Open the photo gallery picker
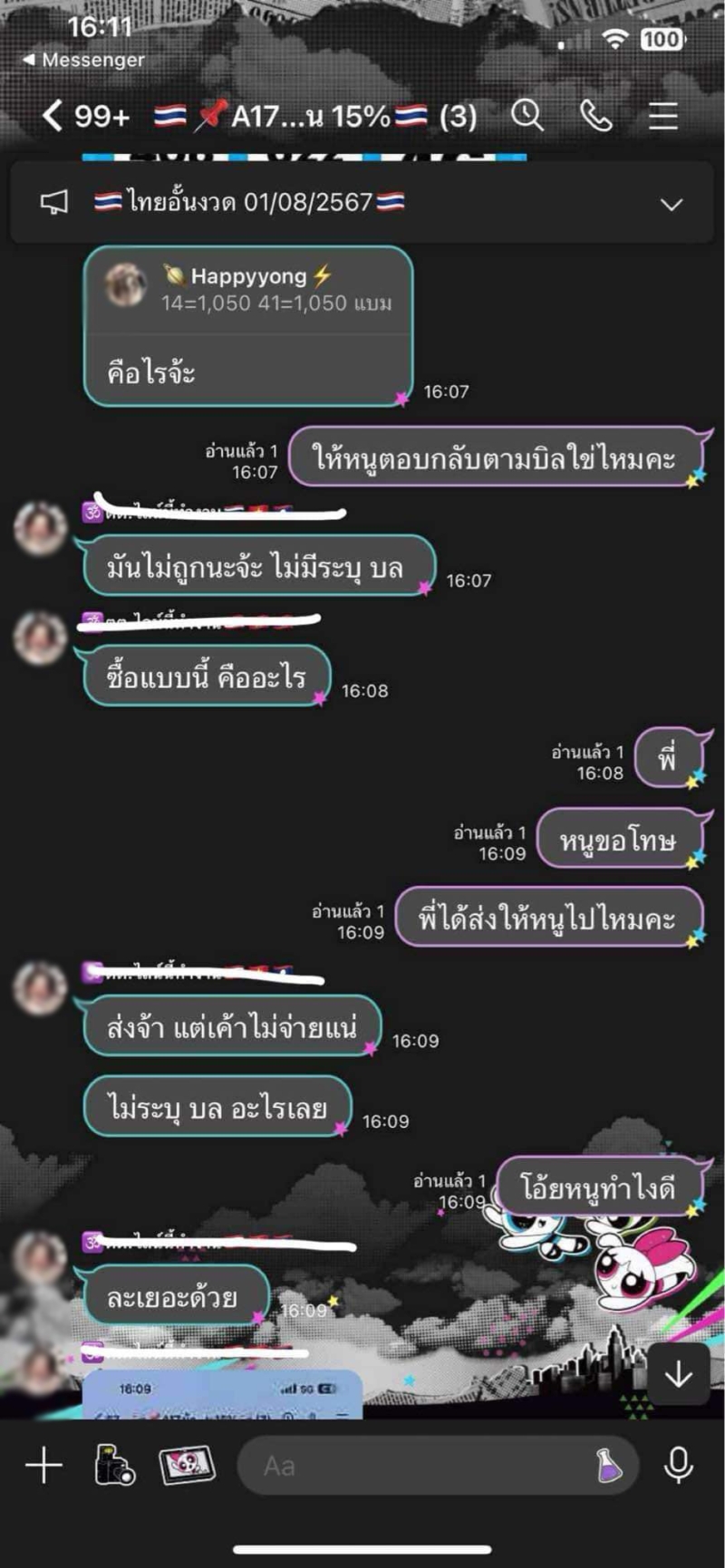725x1568 pixels. (187, 1465)
